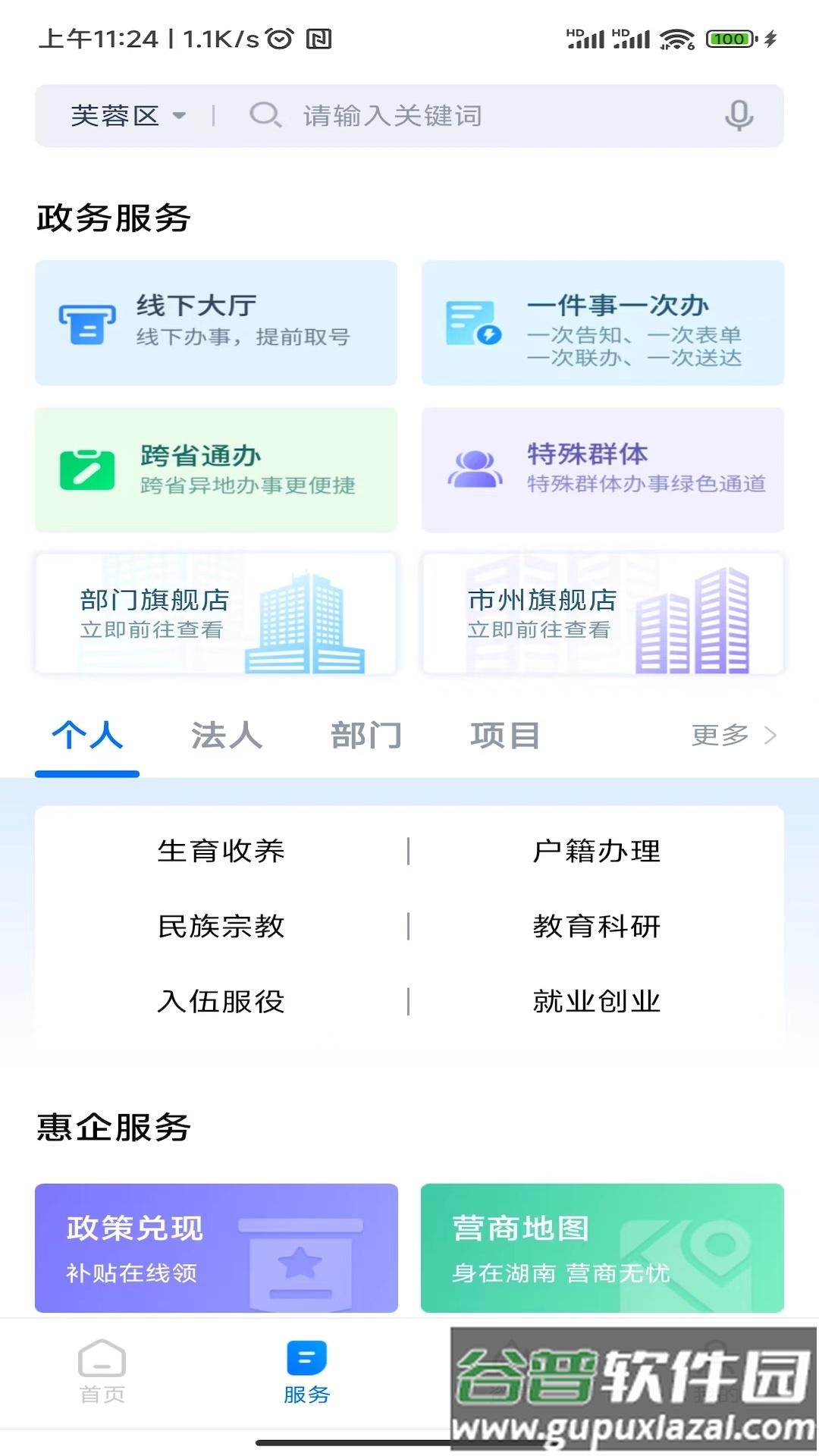
Task: Switch to the 项目 tab
Action: point(505,736)
